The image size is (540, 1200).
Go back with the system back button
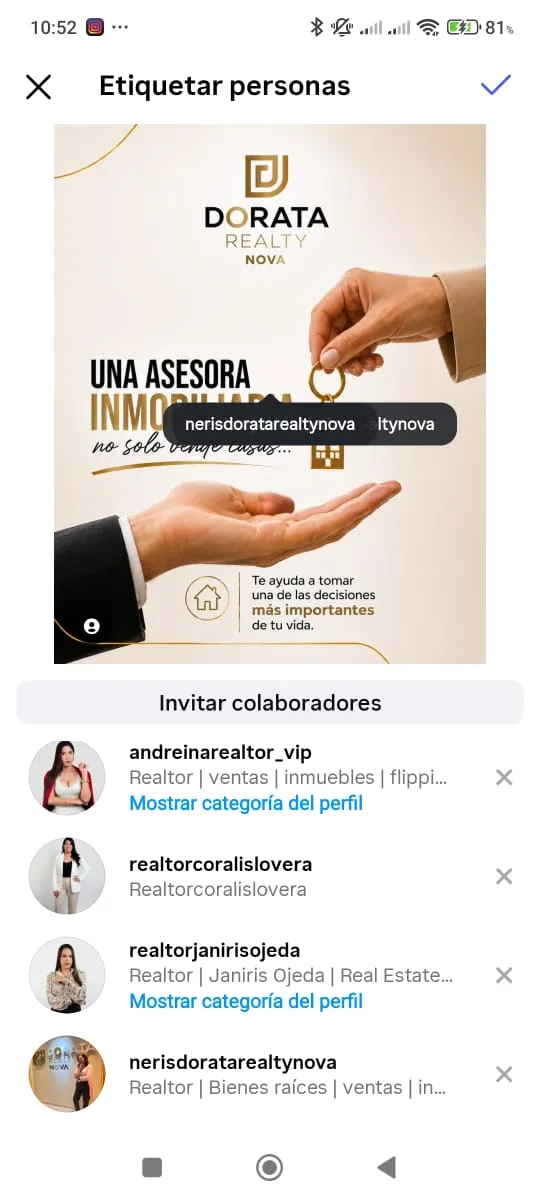tap(386, 1167)
